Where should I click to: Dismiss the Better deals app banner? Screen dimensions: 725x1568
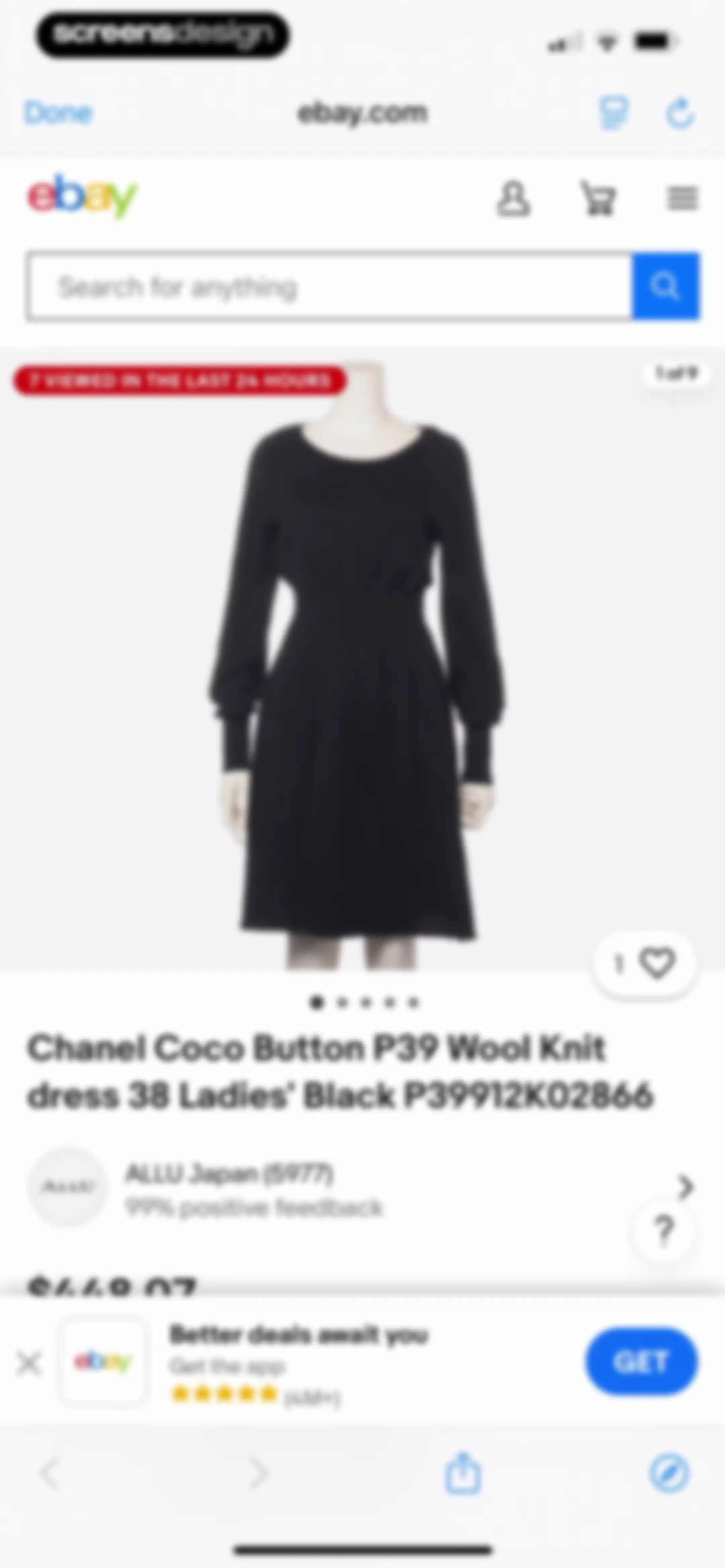[29, 1362]
